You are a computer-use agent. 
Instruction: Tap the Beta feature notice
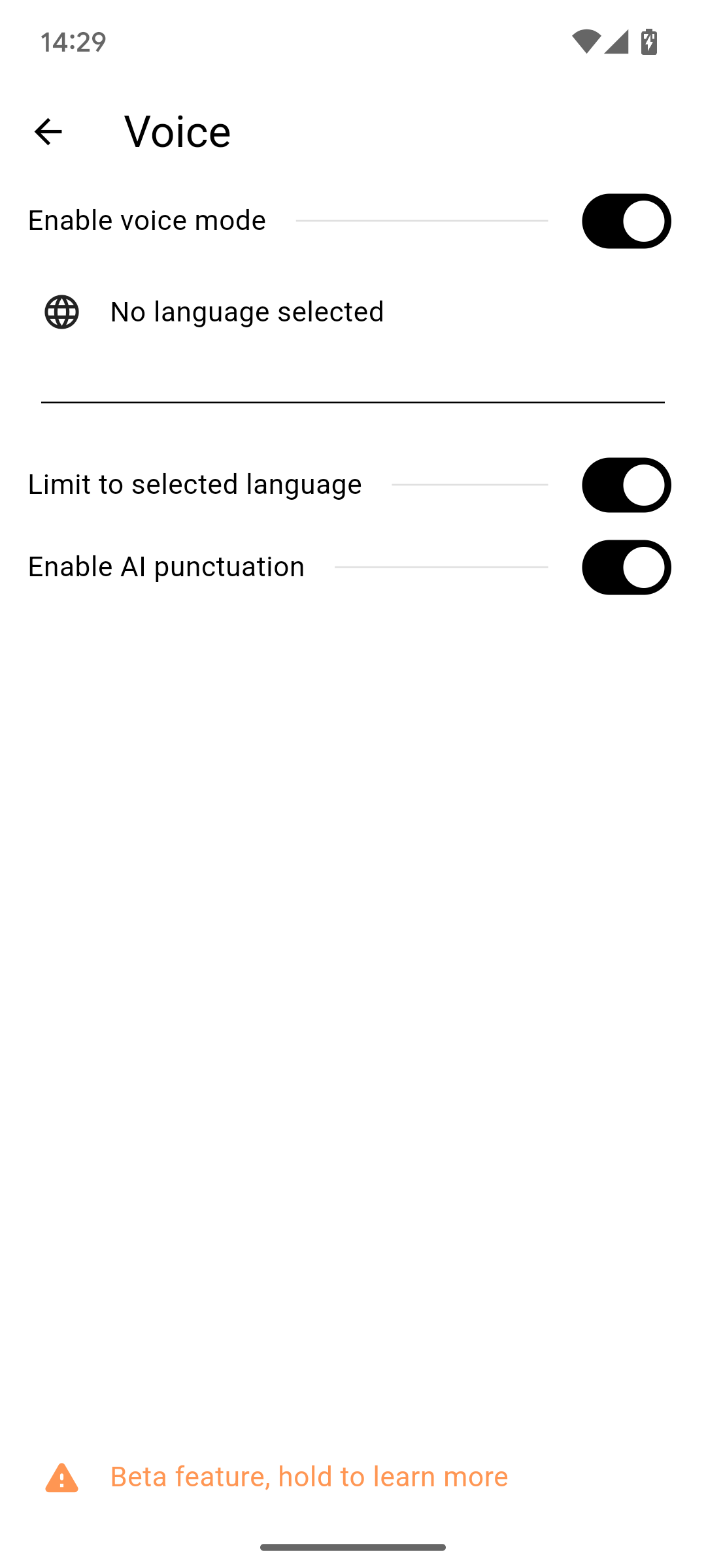point(309,1477)
